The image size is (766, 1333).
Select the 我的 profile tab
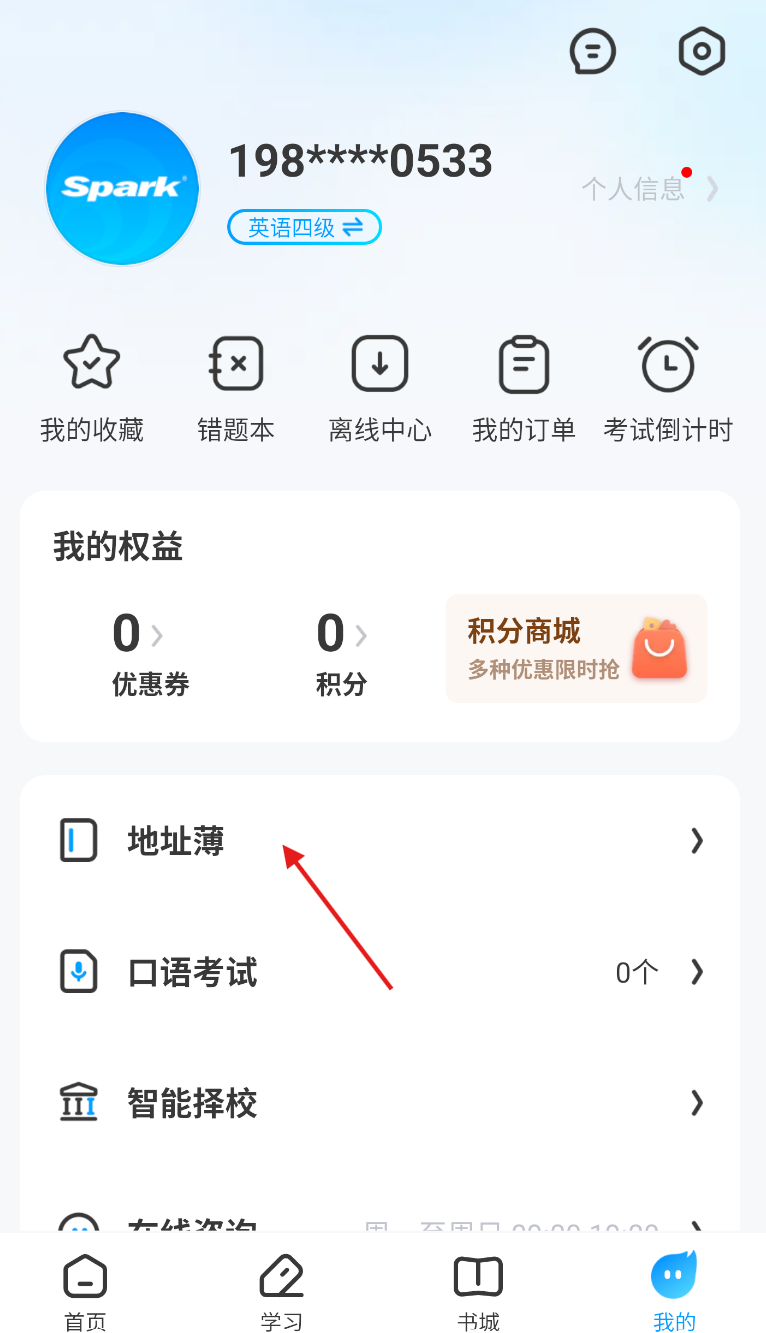tap(674, 1293)
